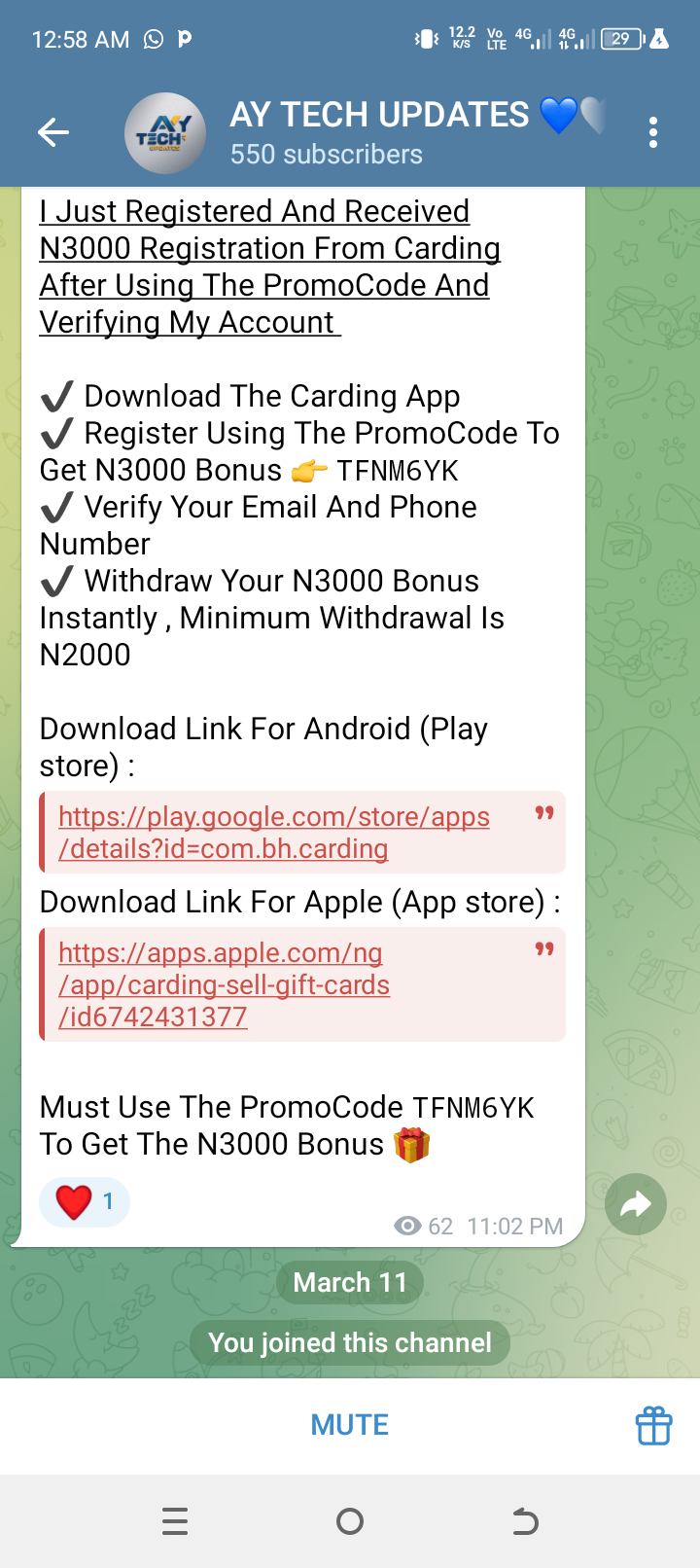700x1568 pixels.
Task: Go to the system home screen
Action: click(350, 1521)
